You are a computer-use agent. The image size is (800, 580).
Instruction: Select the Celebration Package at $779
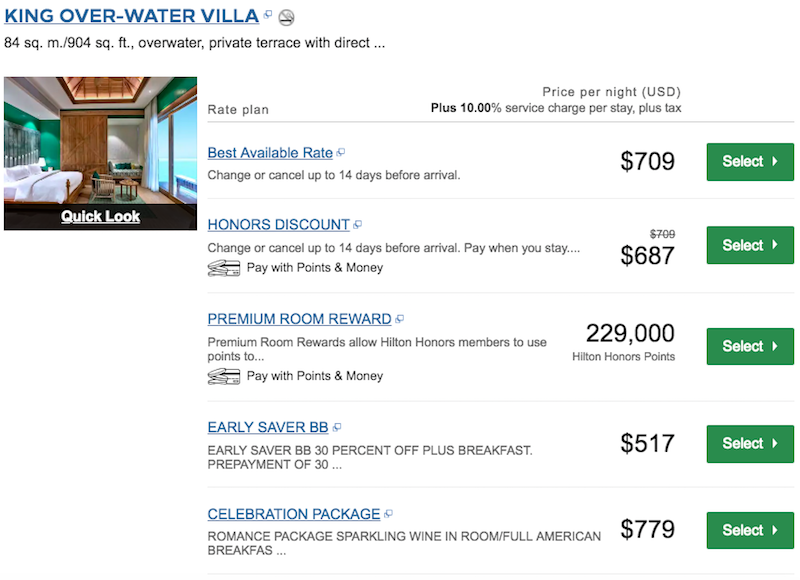click(750, 530)
